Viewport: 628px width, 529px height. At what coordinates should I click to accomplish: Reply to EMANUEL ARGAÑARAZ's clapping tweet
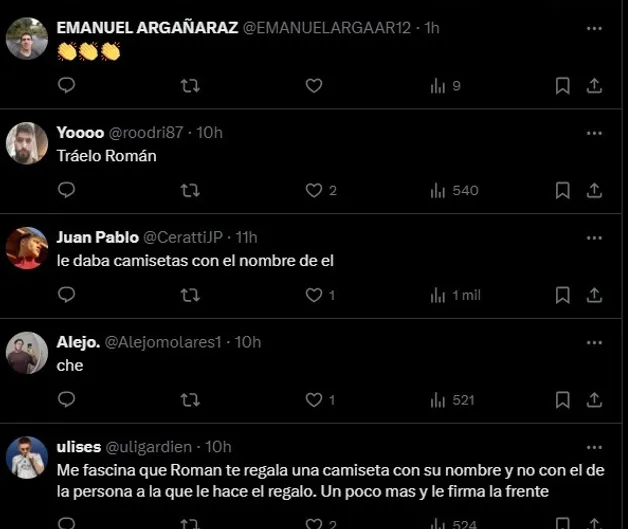[x=67, y=86]
